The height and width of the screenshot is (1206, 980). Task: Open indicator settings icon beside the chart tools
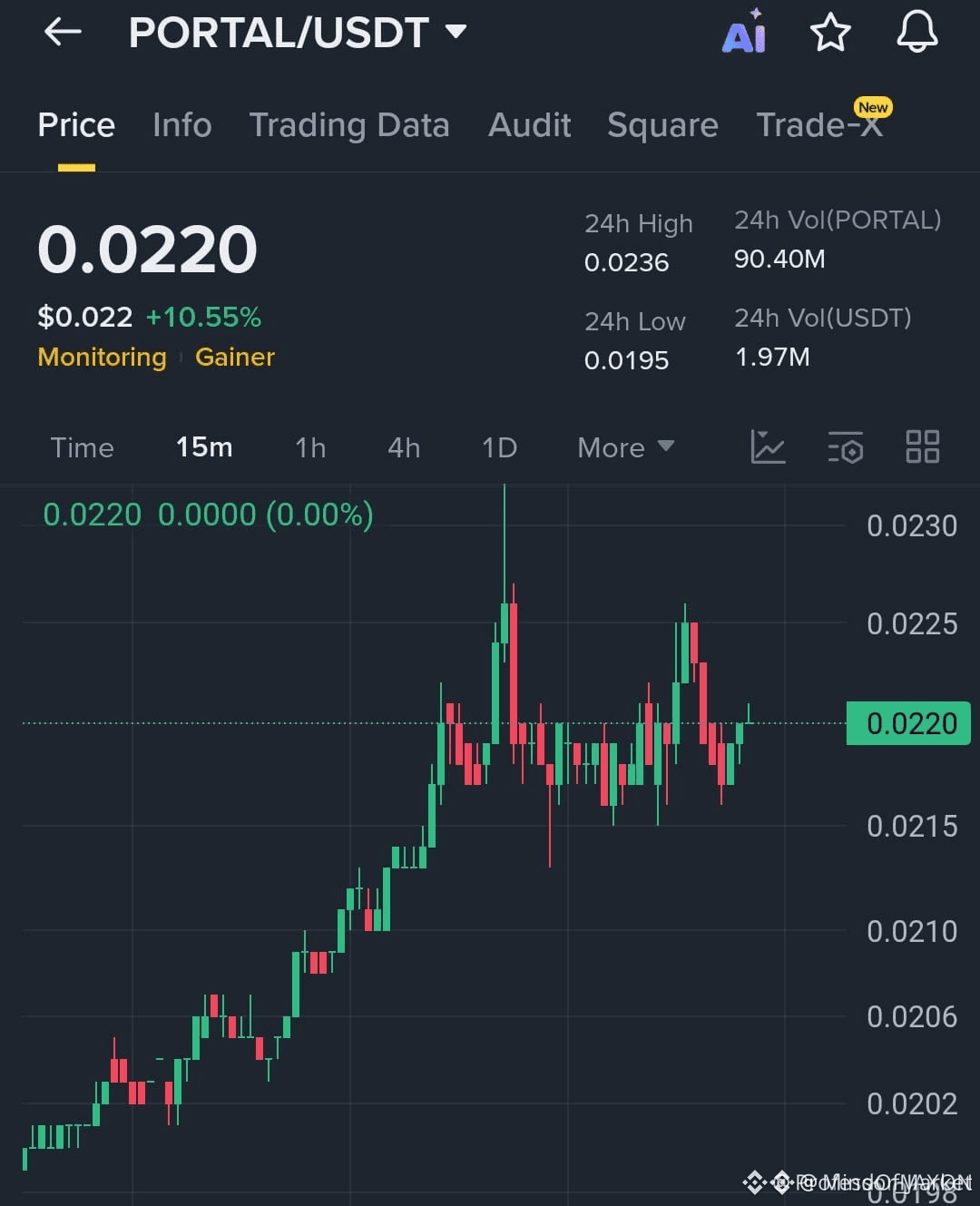click(x=845, y=447)
